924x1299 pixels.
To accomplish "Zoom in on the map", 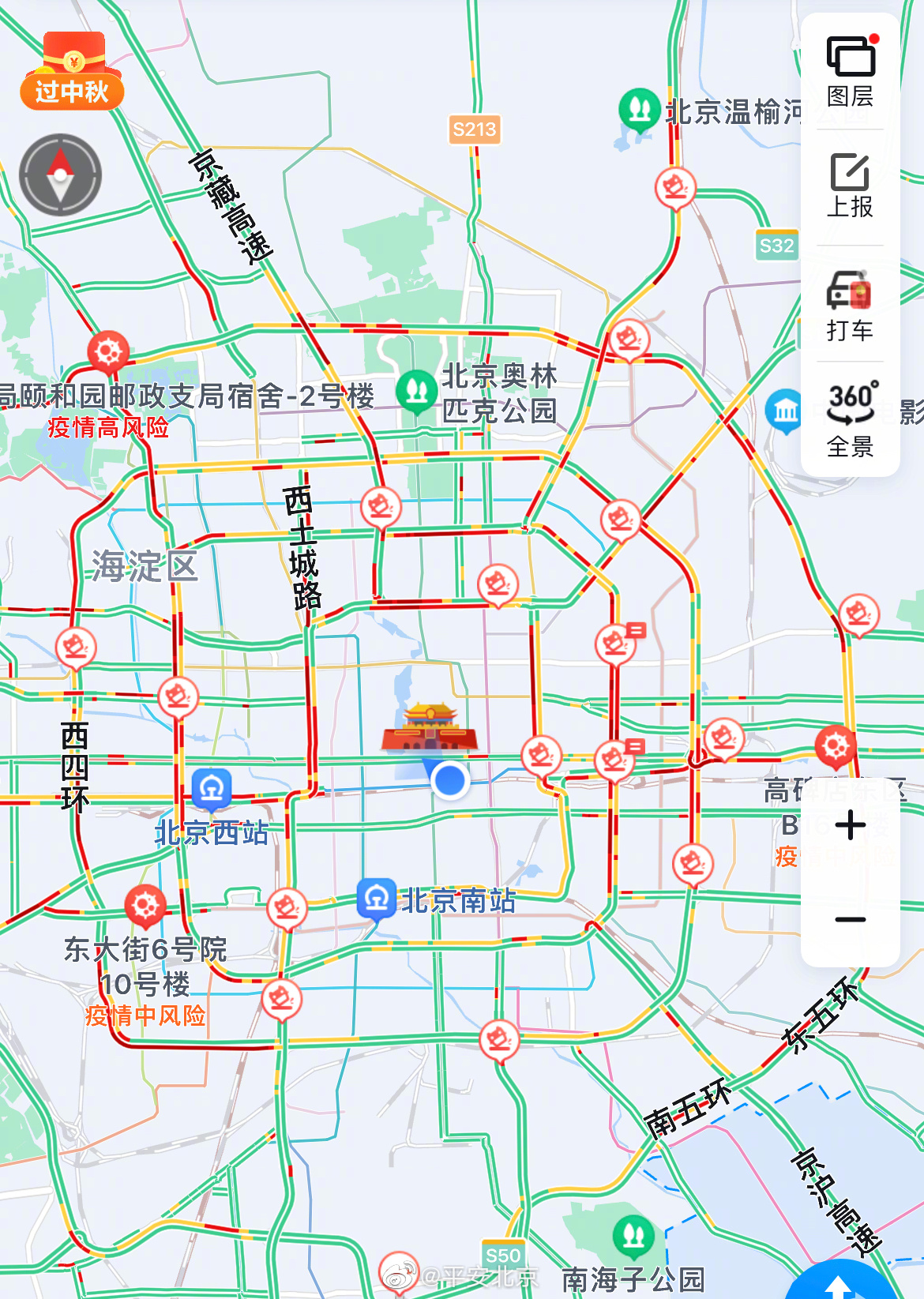I will [850, 826].
